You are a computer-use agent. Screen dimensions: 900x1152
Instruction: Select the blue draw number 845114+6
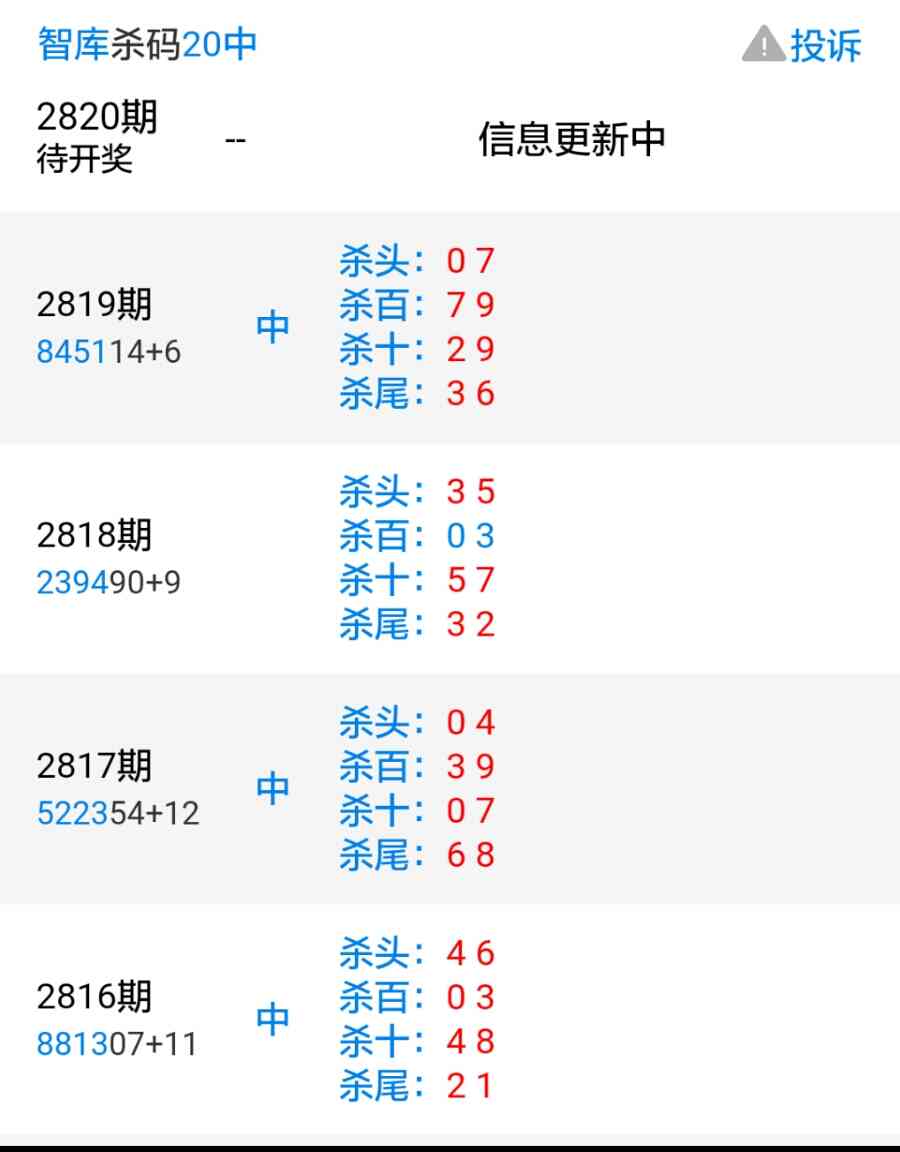pos(106,351)
